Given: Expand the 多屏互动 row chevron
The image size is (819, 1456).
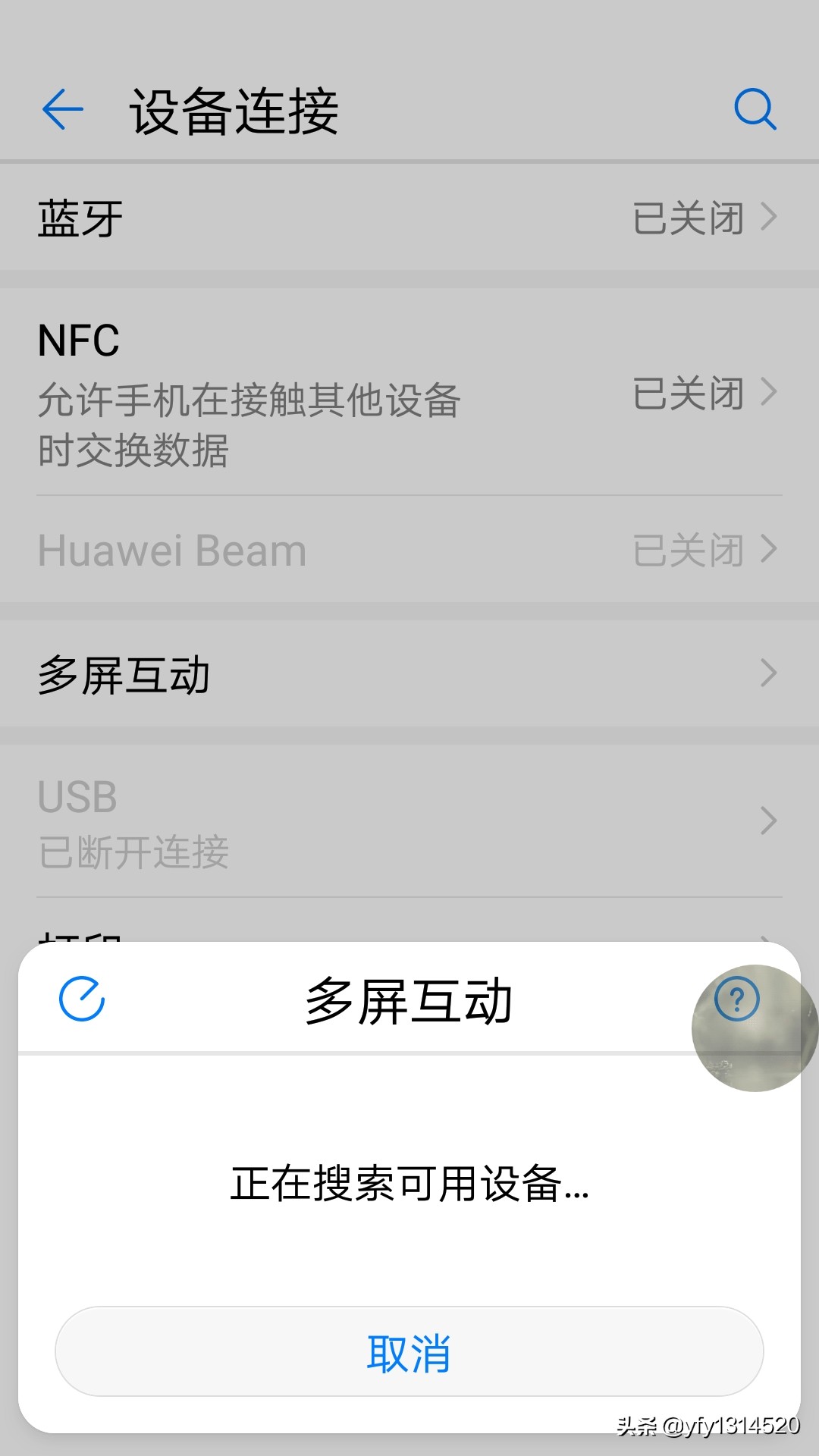Looking at the screenshot, I should click(x=769, y=673).
